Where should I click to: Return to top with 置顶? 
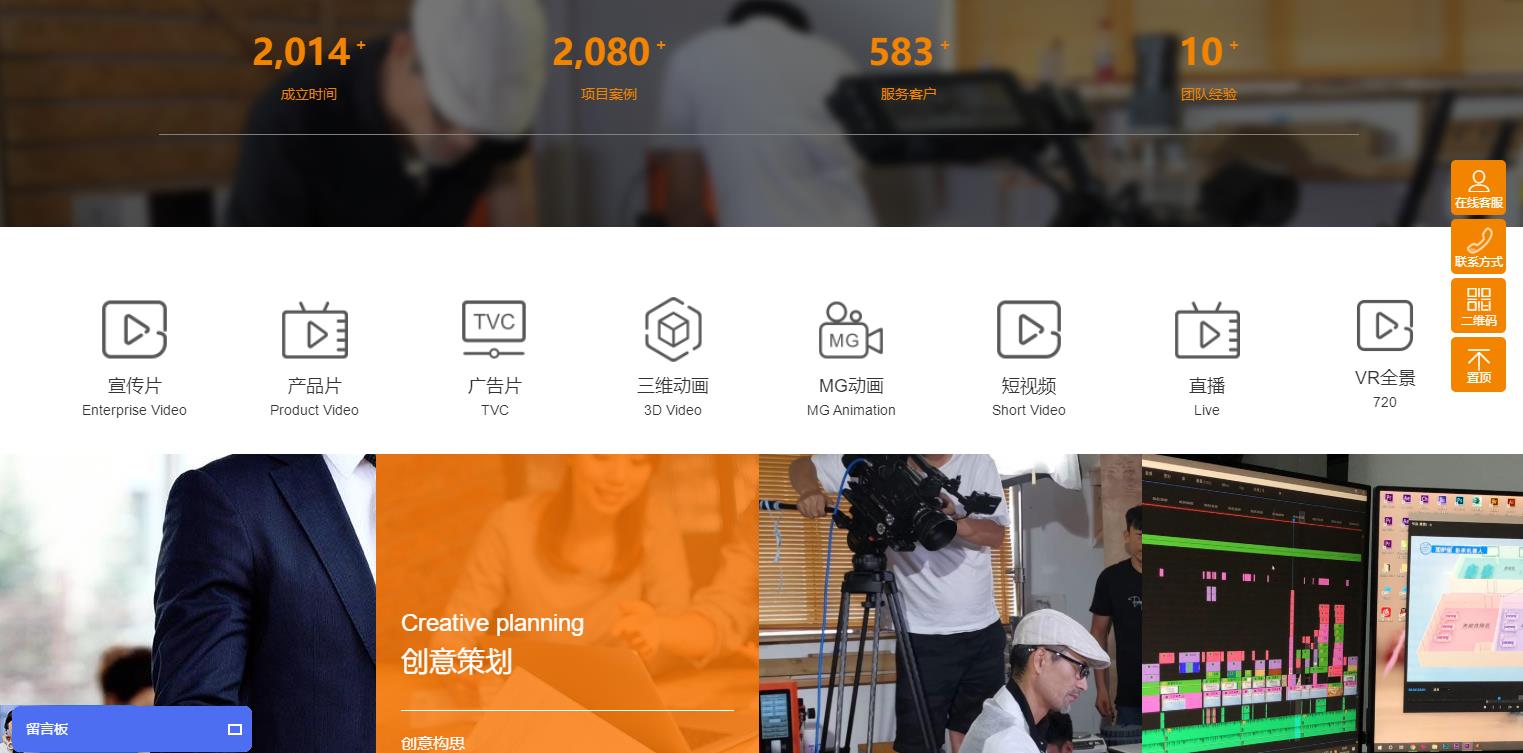coord(1478,365)
